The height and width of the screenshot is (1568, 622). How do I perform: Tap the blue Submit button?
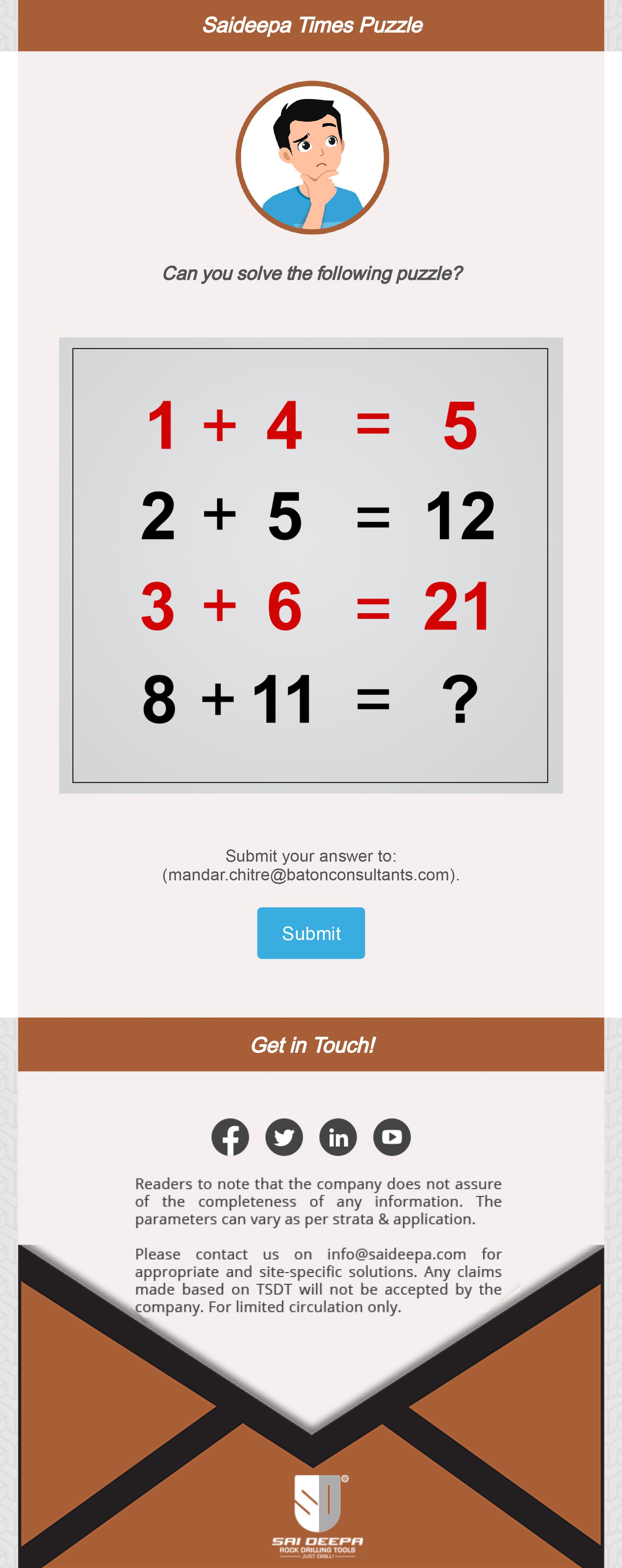coord(311,933)
